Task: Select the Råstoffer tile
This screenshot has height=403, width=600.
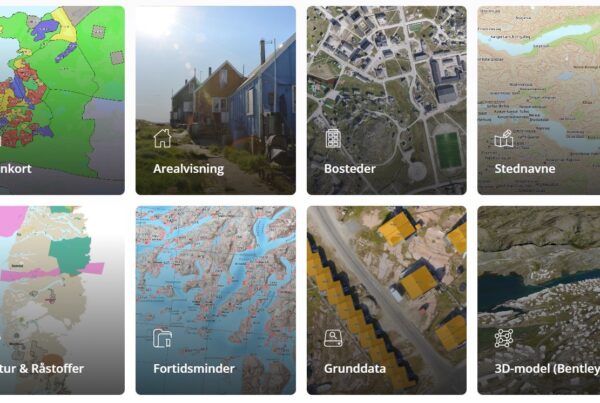Action: [x=60, y=300]
